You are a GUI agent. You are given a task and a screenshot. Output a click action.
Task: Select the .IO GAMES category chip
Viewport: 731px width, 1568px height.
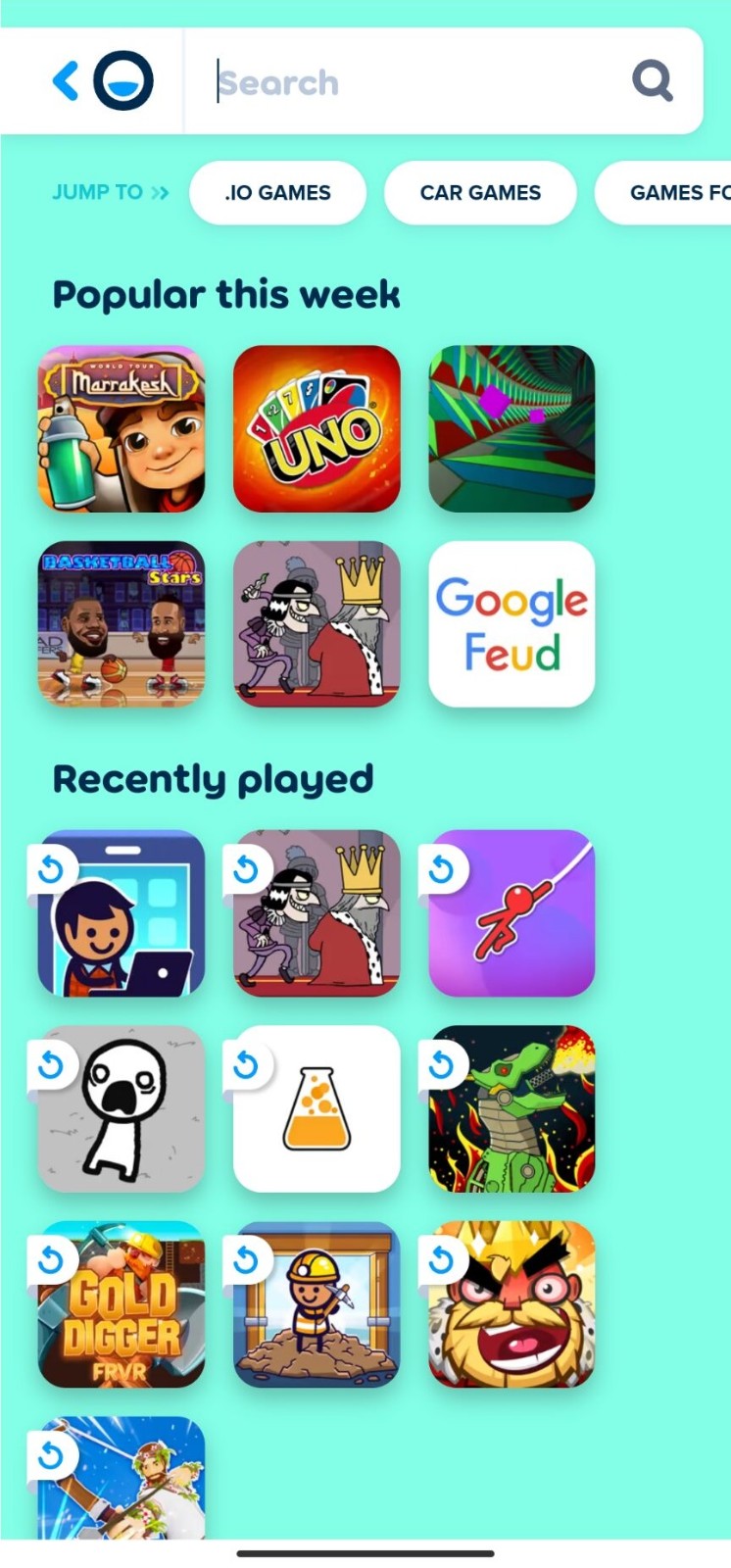point(277,192)
